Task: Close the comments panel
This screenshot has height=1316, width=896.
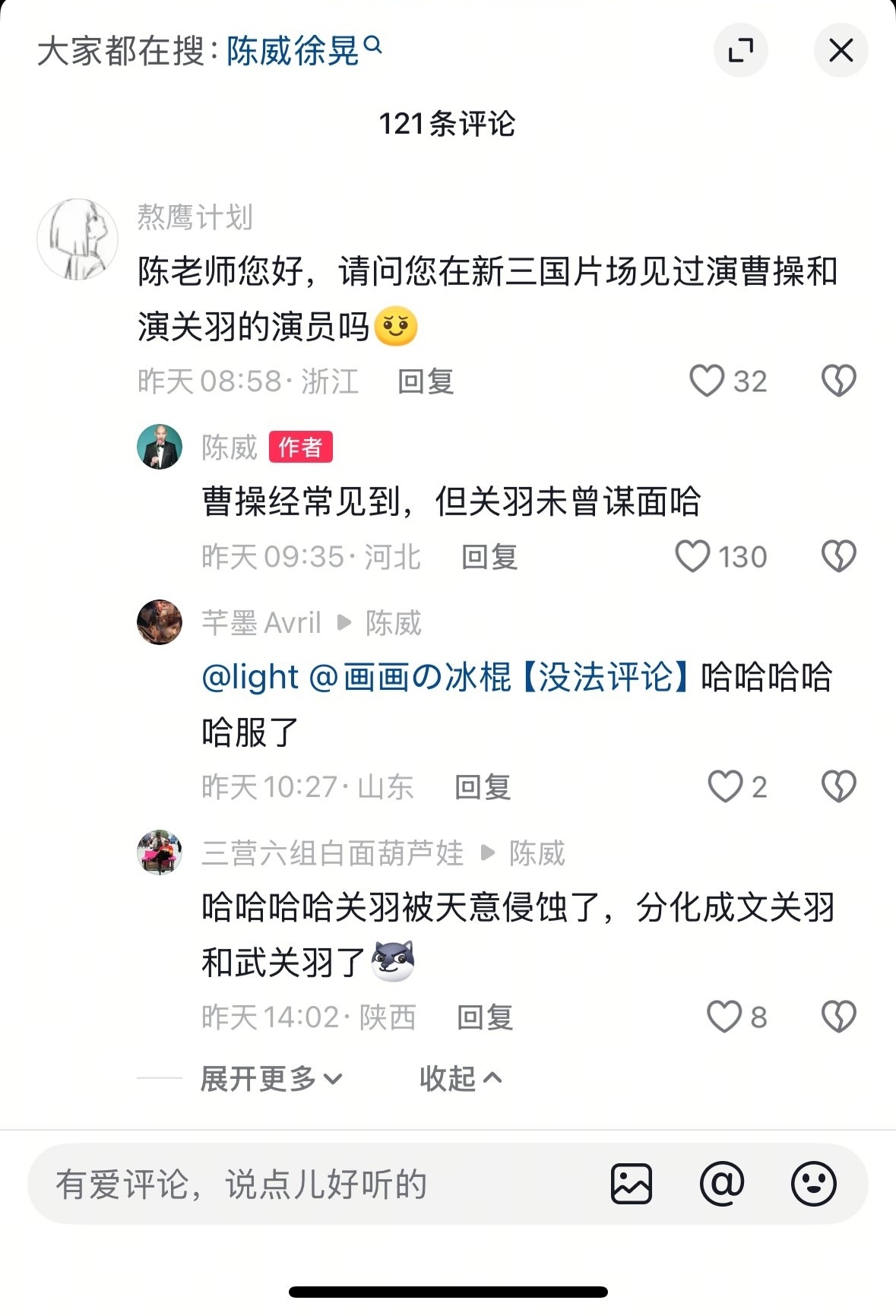Action: point(841,51)
